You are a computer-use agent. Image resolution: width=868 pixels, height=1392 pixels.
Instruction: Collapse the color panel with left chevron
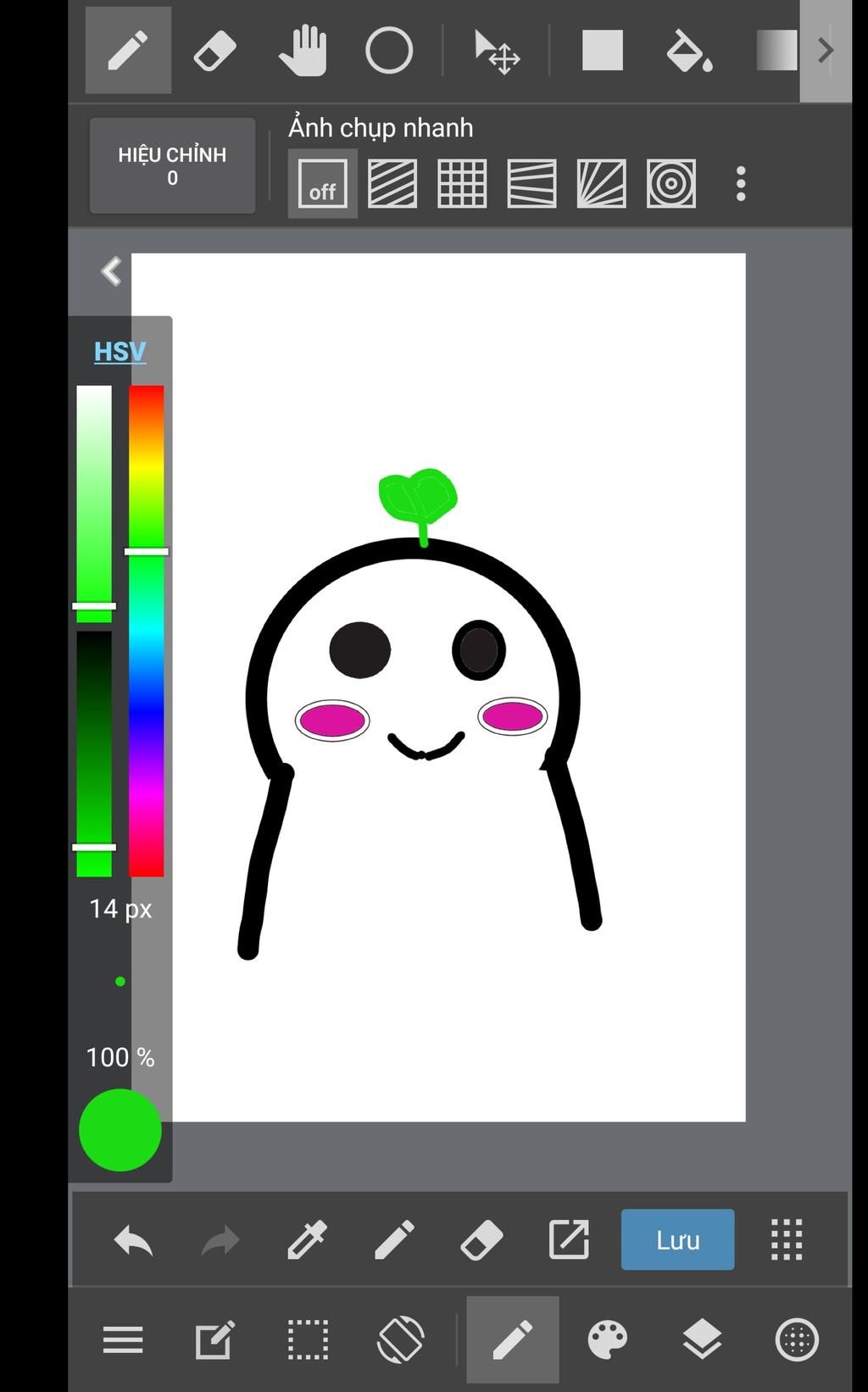tap(111, 271)
